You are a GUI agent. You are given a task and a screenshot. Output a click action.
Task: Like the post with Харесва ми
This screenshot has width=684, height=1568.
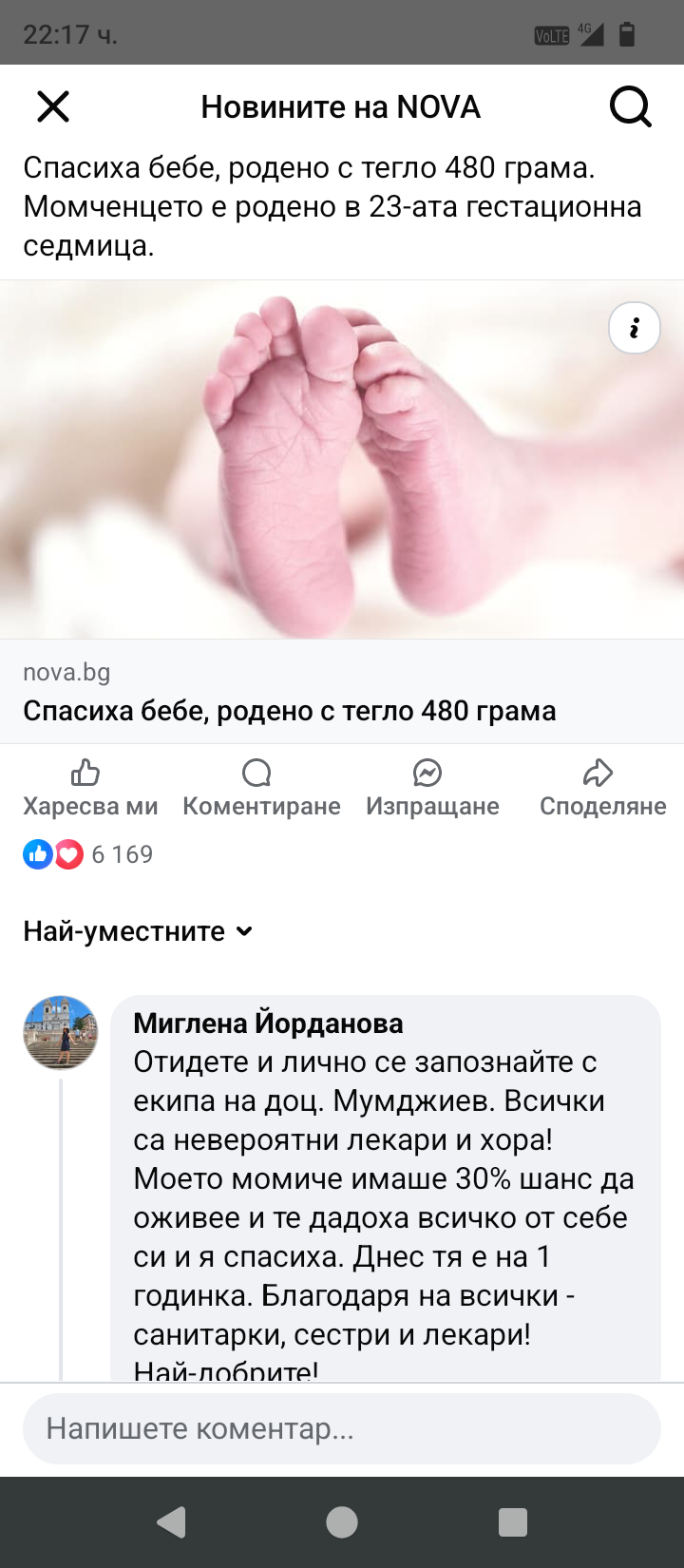pos(89,789)
